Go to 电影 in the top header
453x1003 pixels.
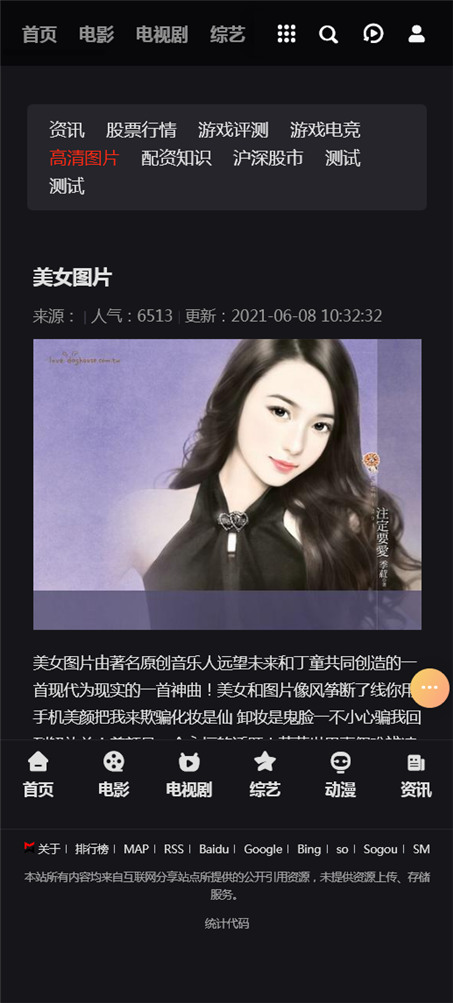pyautogui.click(x=97, y=34)
